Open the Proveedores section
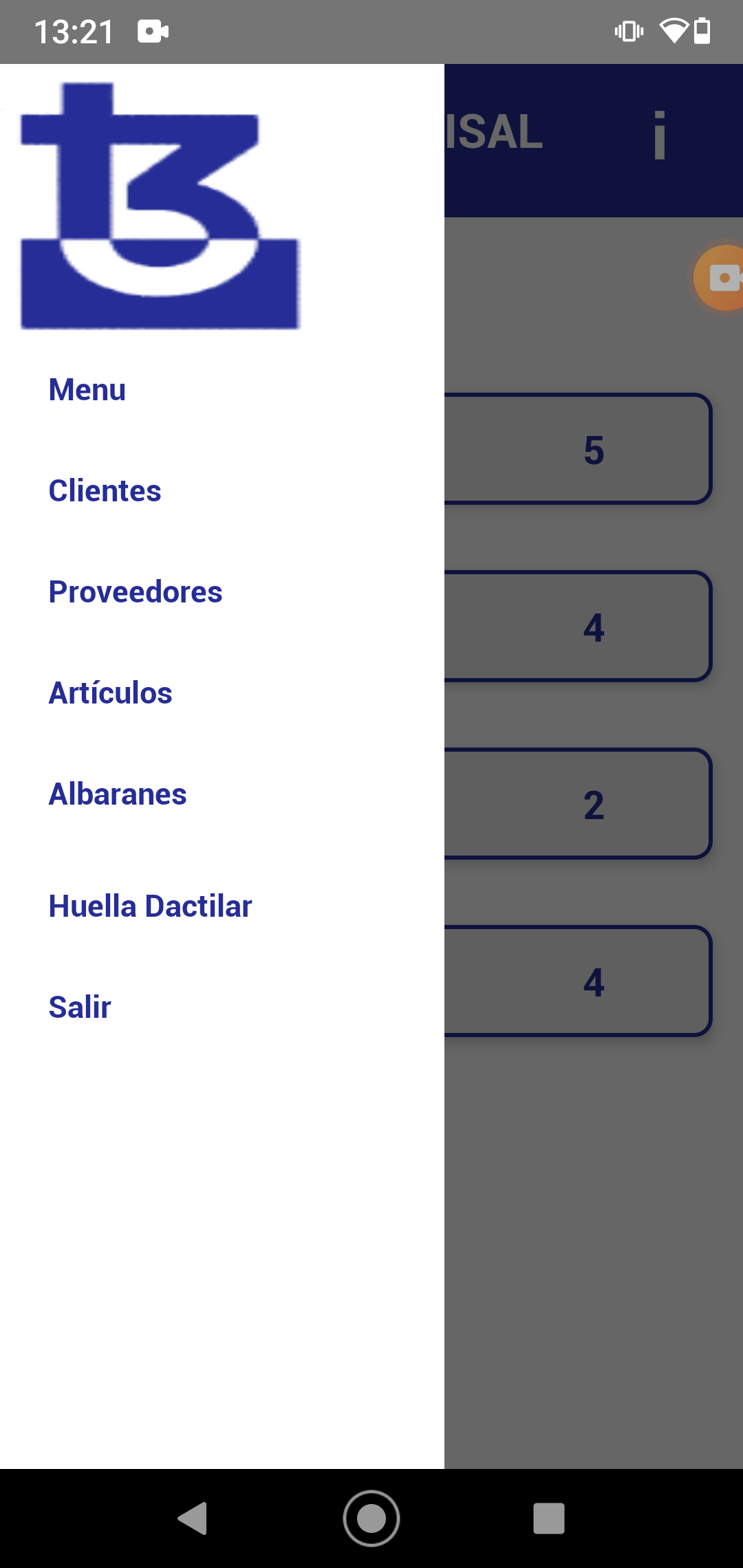This screenshot has width=743, height=1568. [x=136, y=592]
